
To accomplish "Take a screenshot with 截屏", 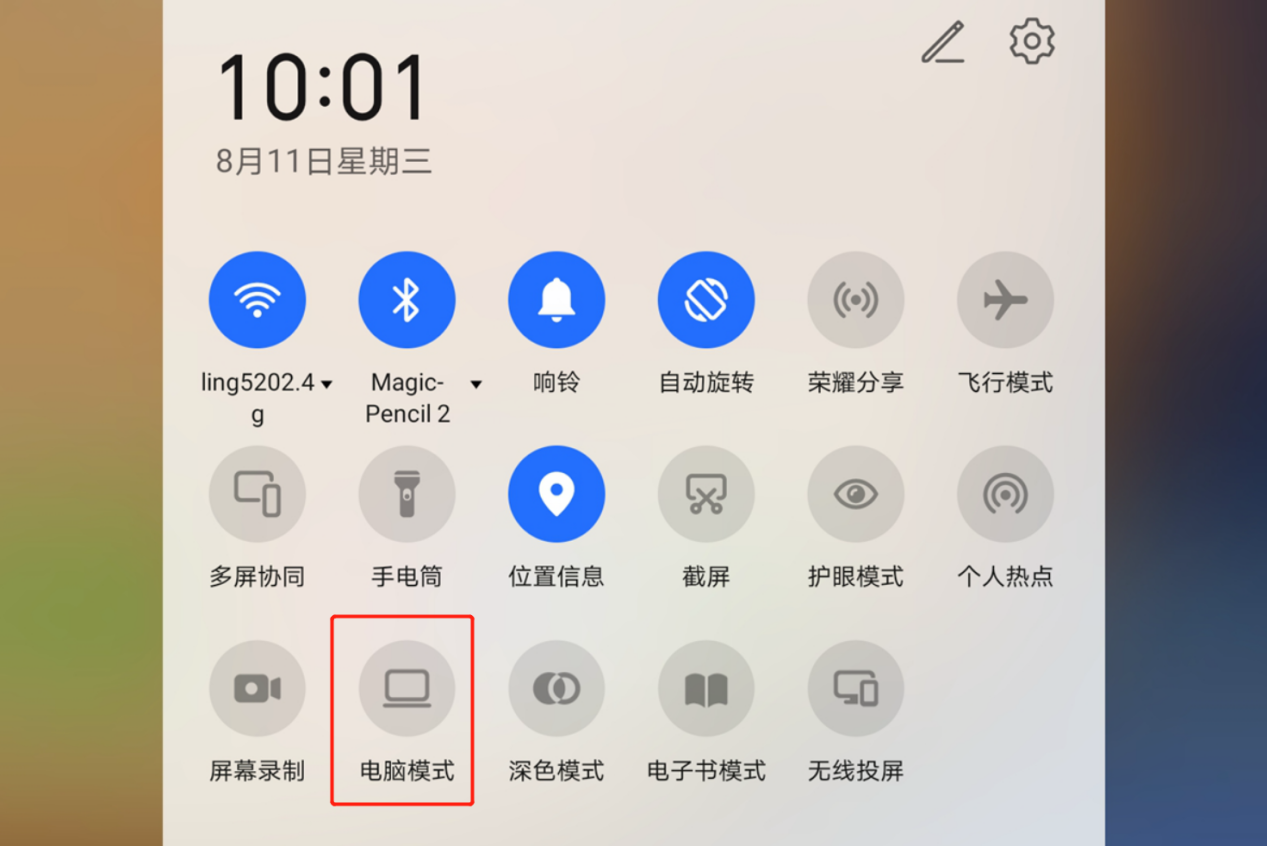I will (706, 494).
